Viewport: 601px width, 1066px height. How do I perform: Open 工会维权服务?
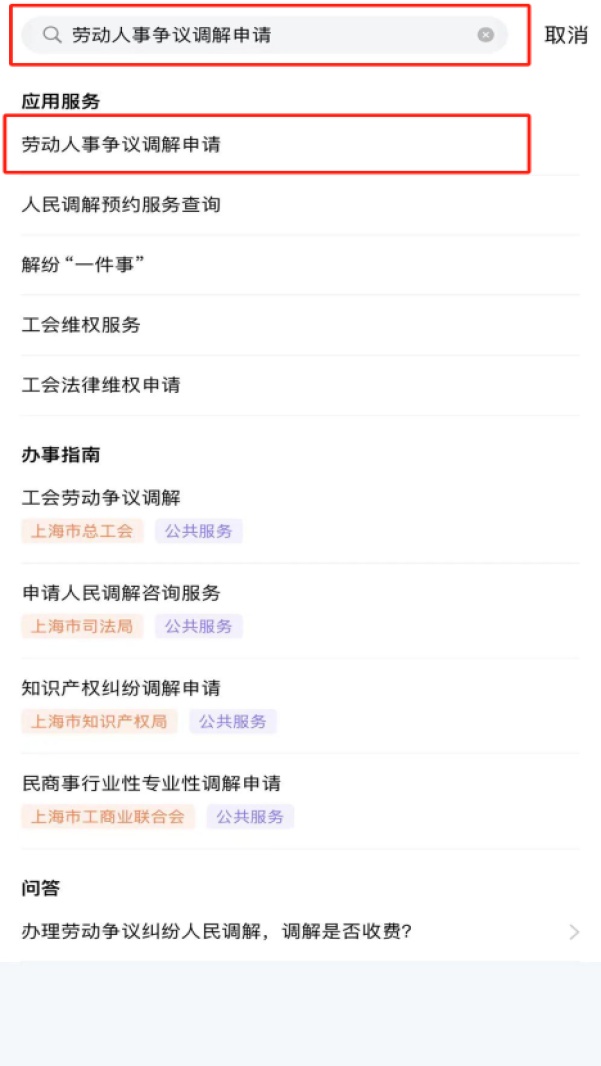[81, 325]
